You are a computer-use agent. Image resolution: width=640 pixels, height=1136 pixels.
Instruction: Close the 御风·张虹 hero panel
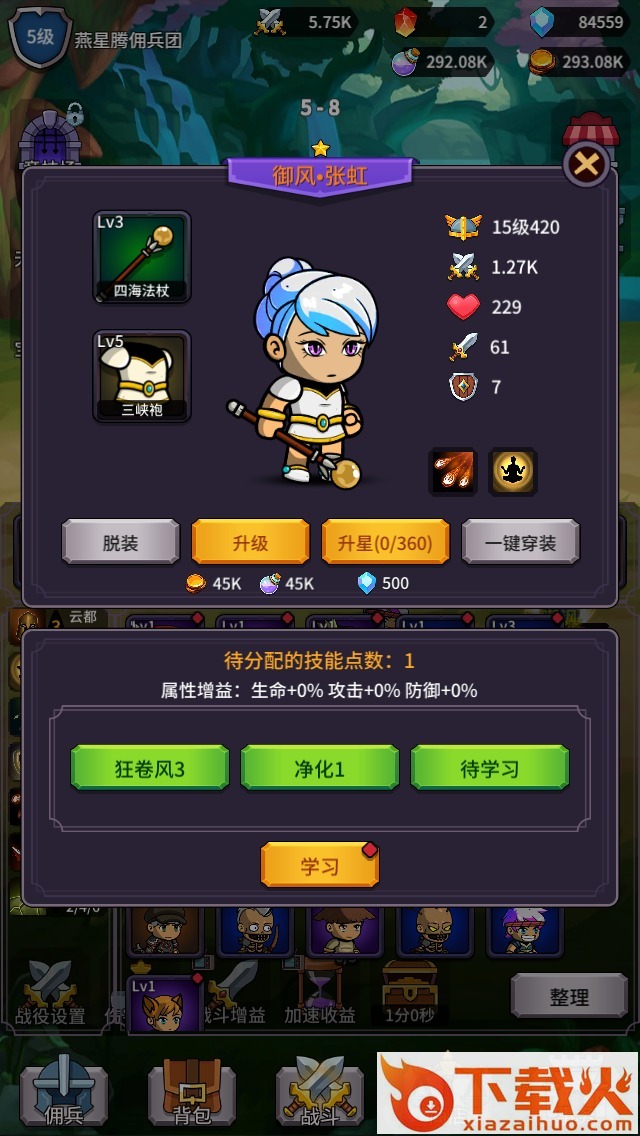pyautogui.click(x=586, y=165)
